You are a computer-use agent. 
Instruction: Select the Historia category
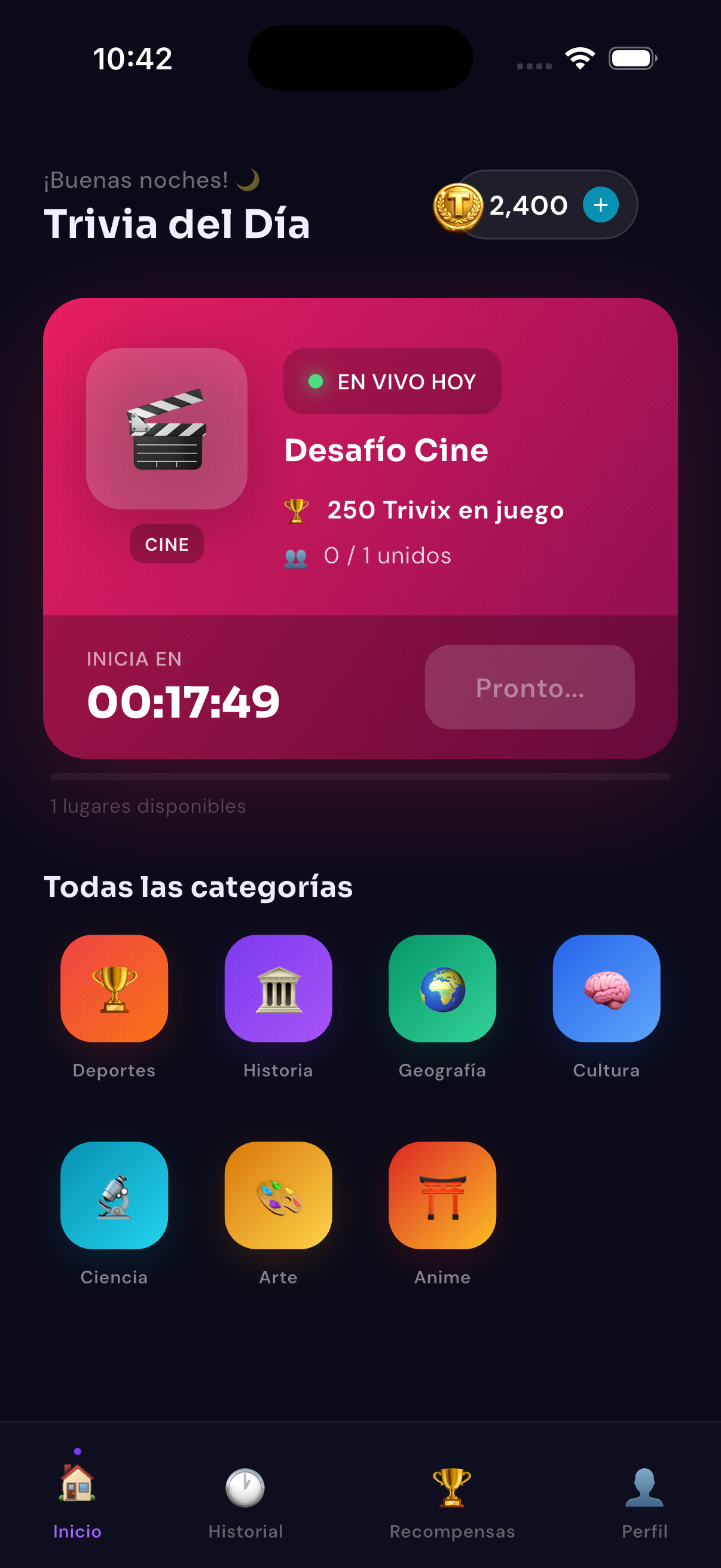coord(278,1007)
